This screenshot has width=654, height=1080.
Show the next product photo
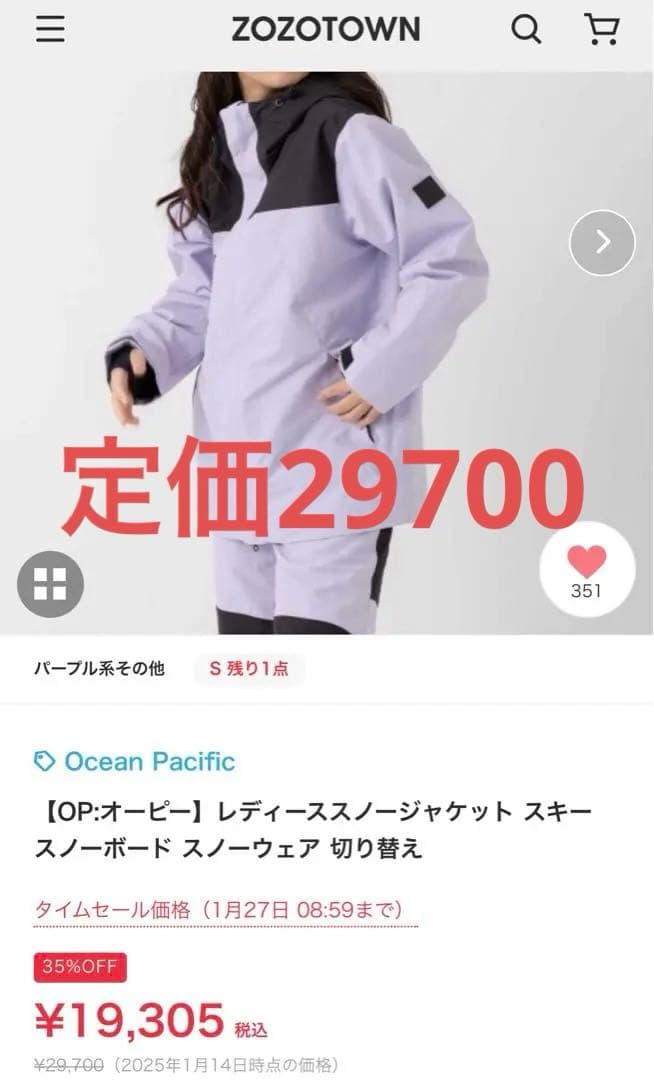click(602, 242)
